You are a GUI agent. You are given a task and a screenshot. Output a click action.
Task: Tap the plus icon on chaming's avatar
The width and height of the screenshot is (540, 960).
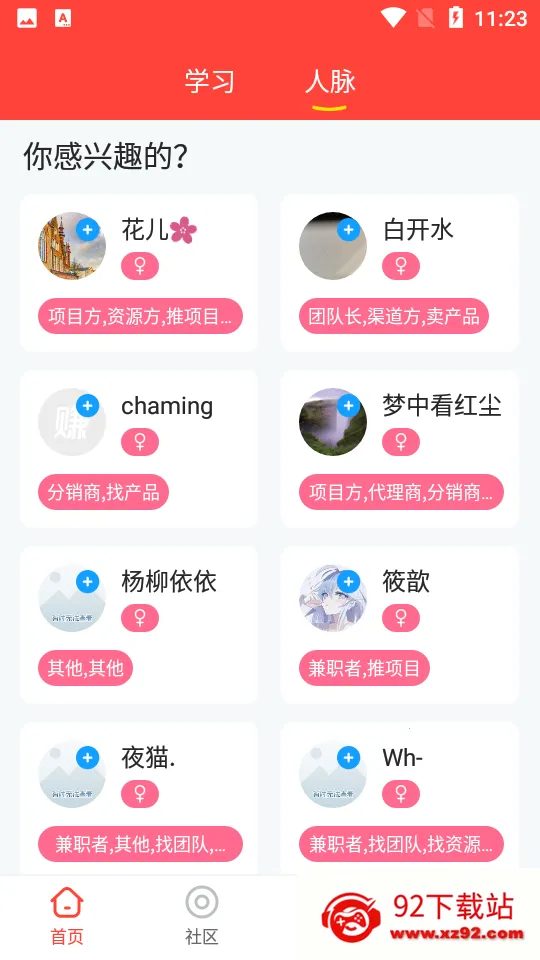[x=88, y=405]
